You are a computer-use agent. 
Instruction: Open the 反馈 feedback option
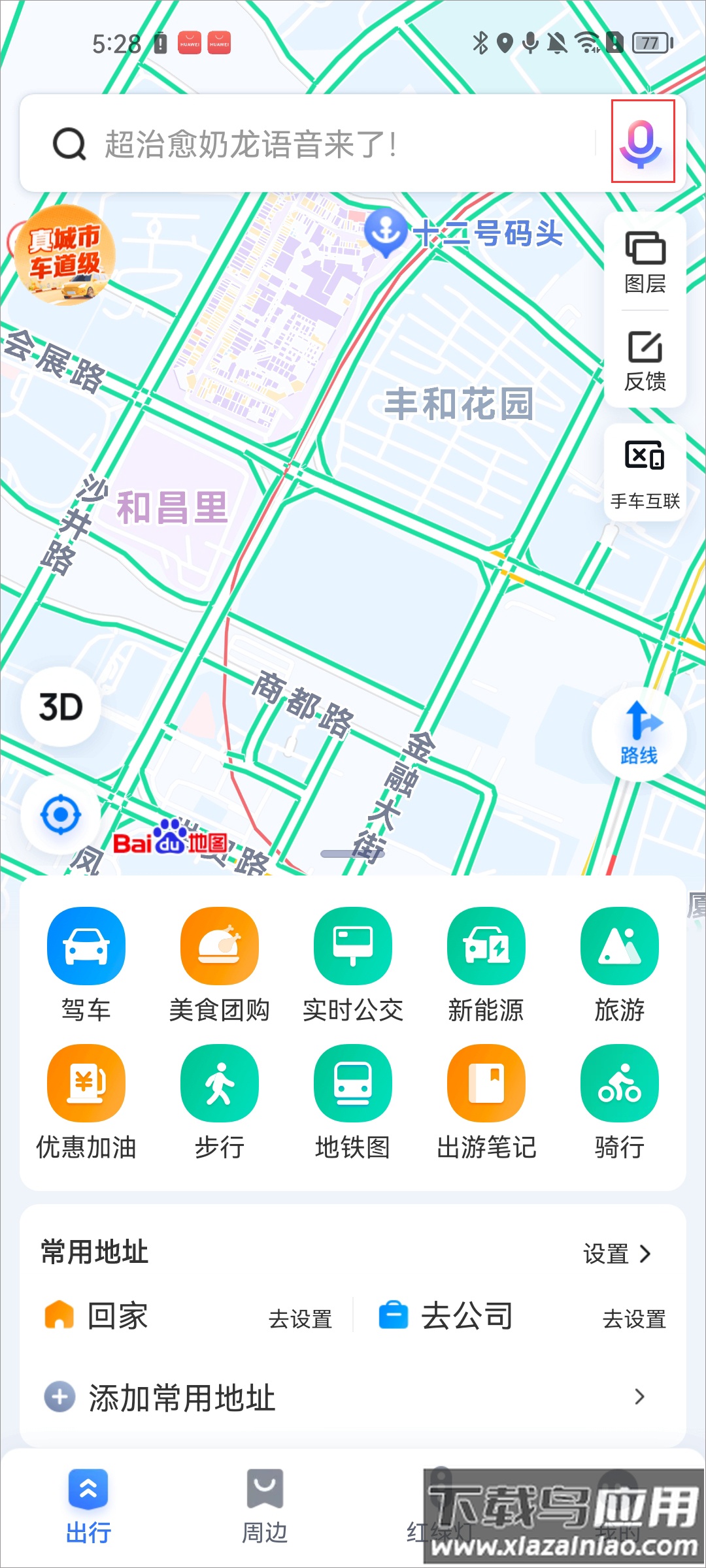645,361
